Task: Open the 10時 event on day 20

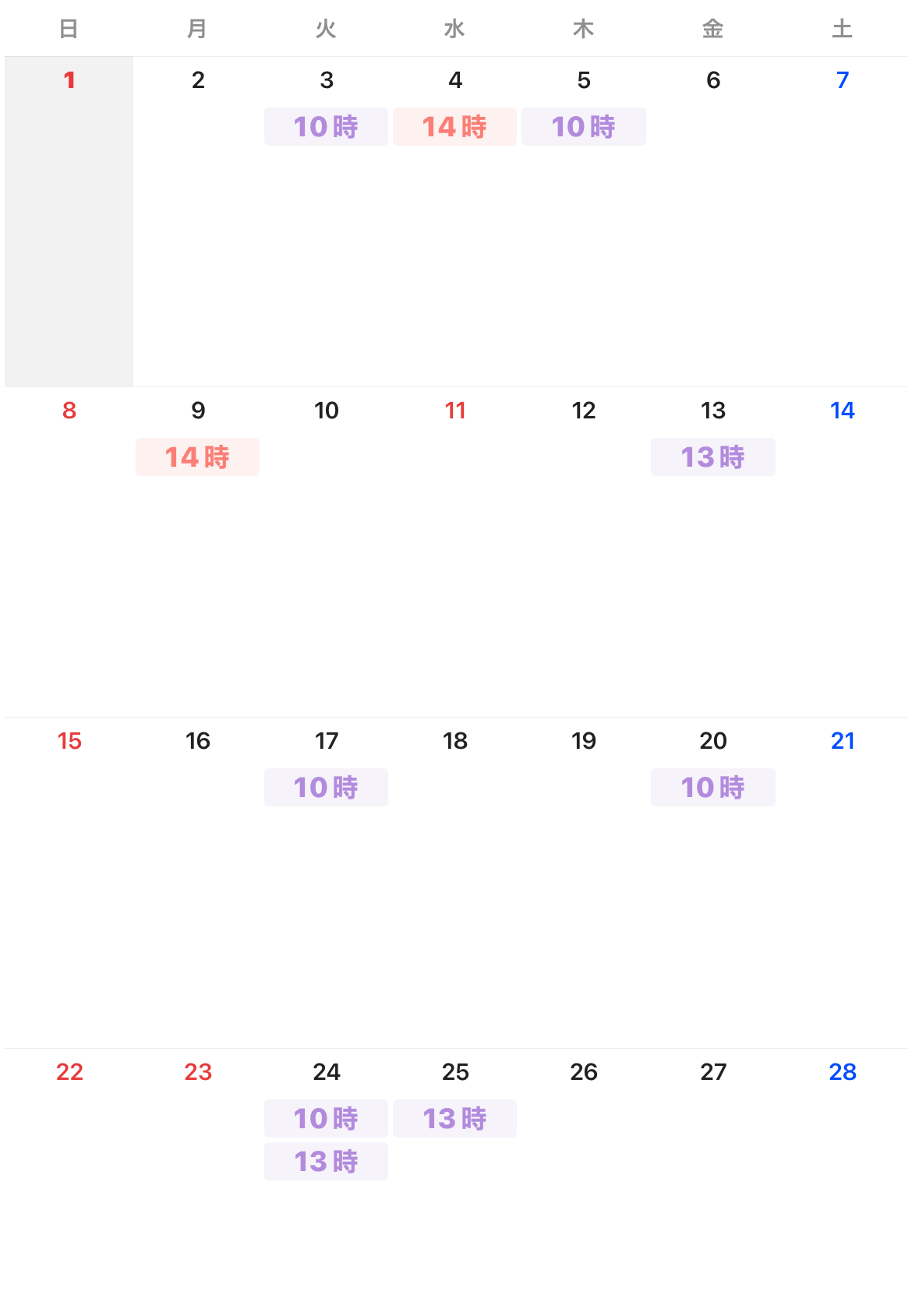Action: point(712,787)
